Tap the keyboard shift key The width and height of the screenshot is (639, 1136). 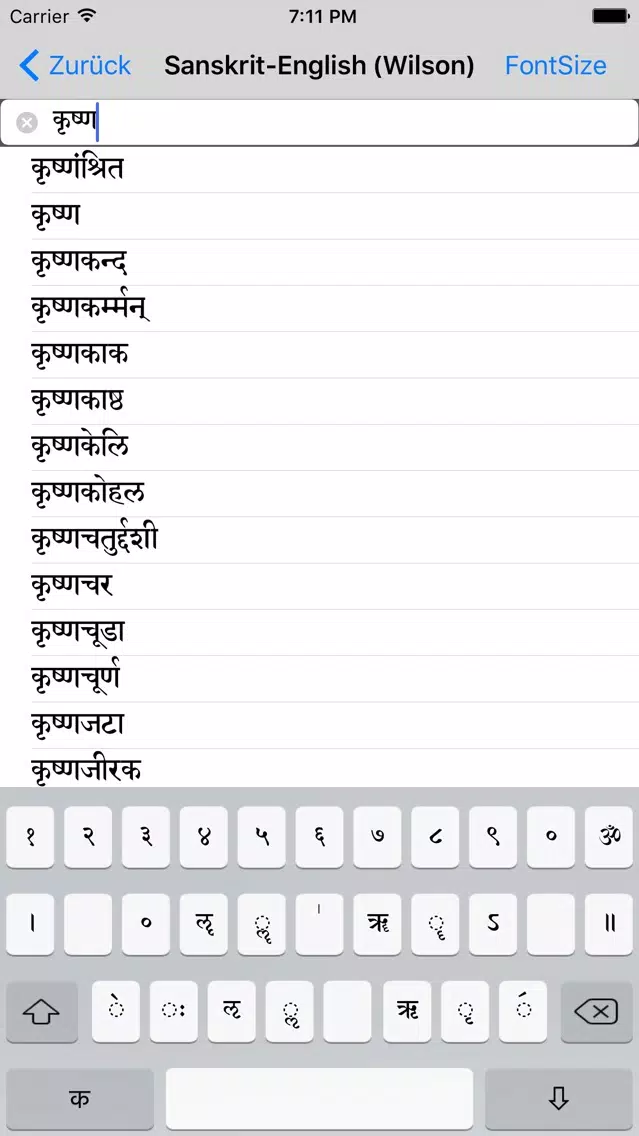coord(42,1011)
